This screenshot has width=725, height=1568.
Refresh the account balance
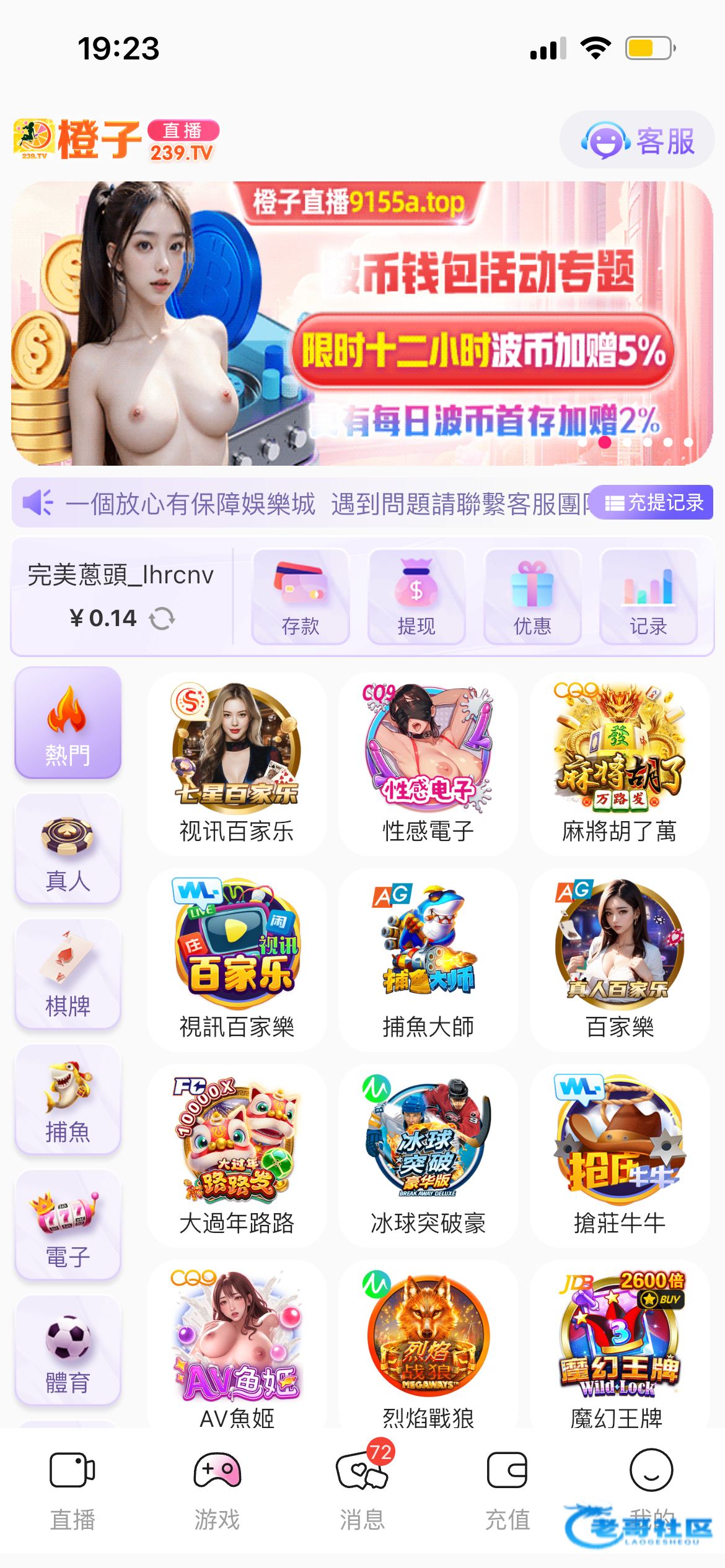tap(162, 618)
